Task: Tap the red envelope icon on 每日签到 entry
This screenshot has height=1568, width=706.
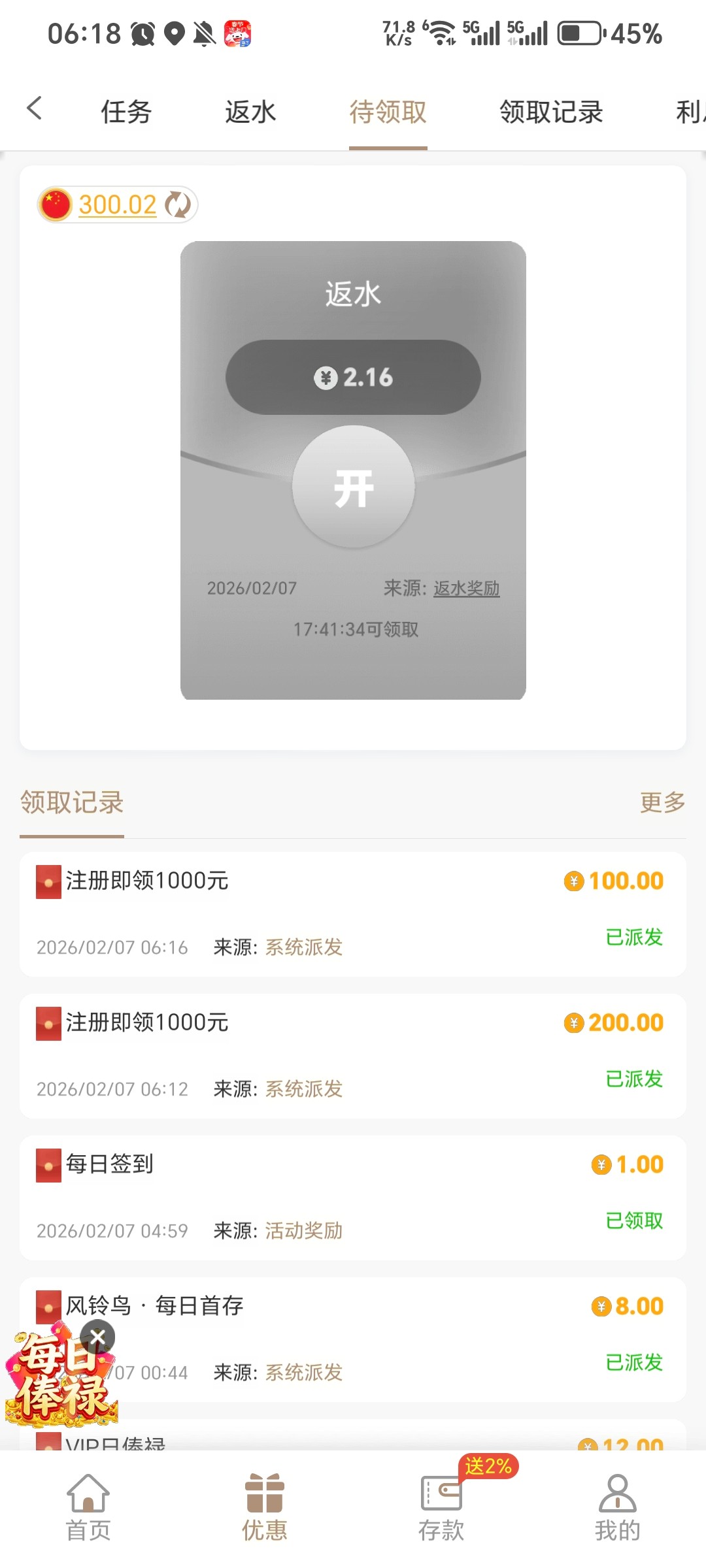Action: tap(47, 1165)
